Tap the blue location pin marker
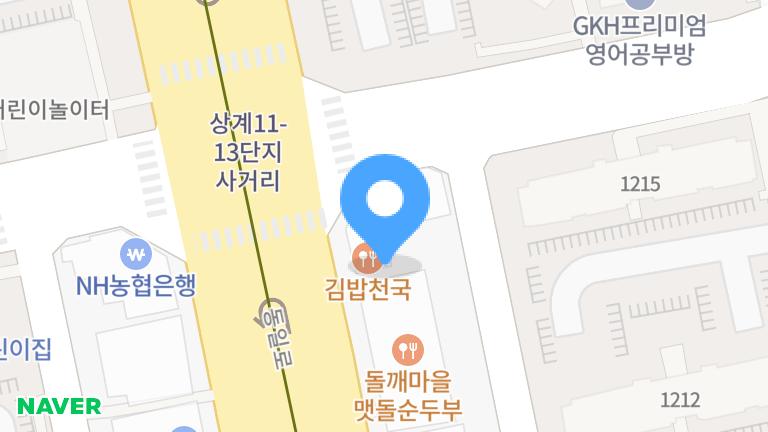The width and height of the screenshot is (768, 432). [385, 208]
